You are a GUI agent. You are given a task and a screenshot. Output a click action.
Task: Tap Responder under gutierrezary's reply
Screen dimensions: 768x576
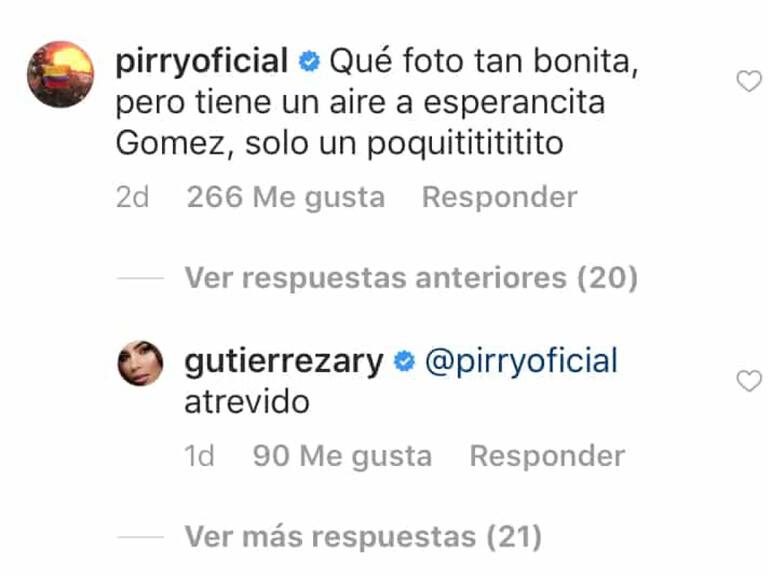click(x=547, y=456)
